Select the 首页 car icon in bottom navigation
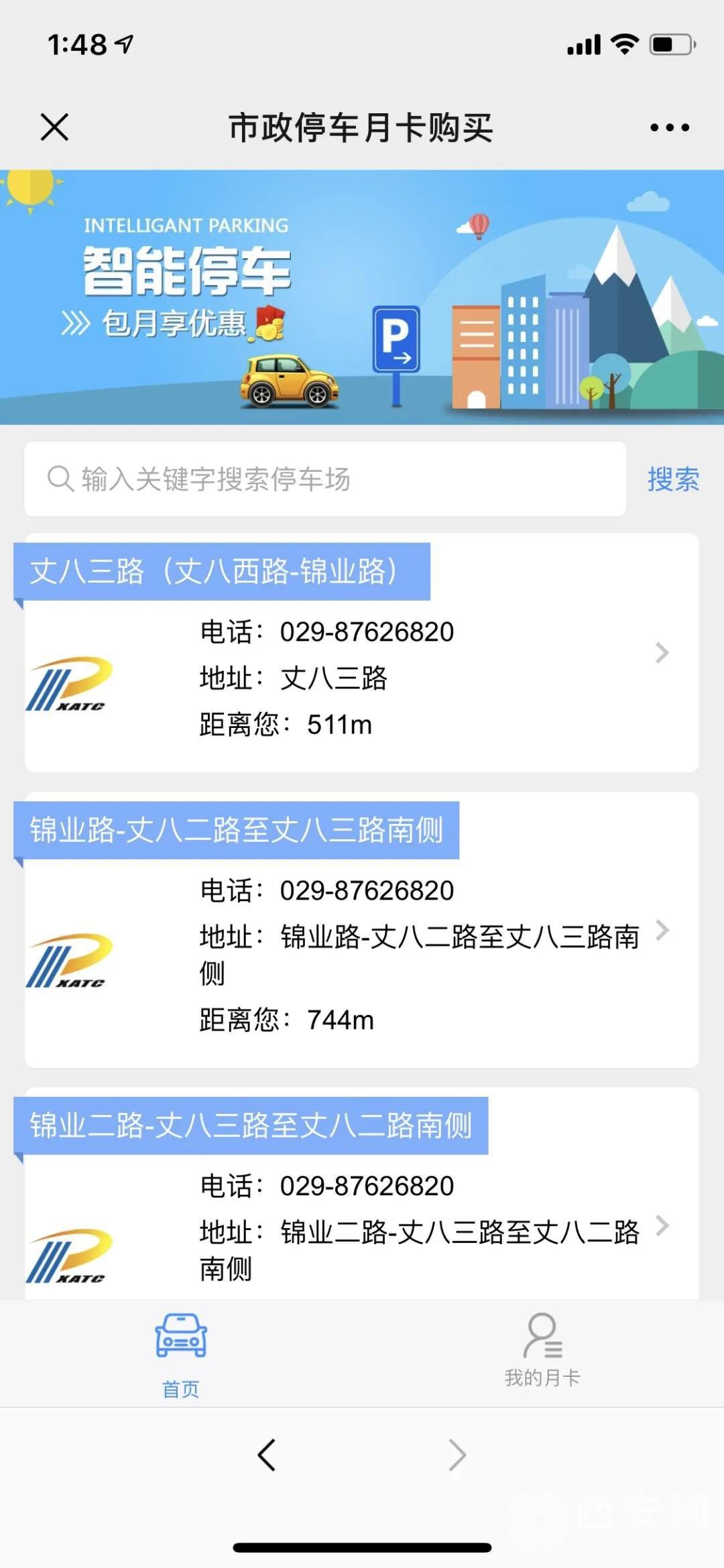This screenshot has width=724, height=1568. [180, 1347]
